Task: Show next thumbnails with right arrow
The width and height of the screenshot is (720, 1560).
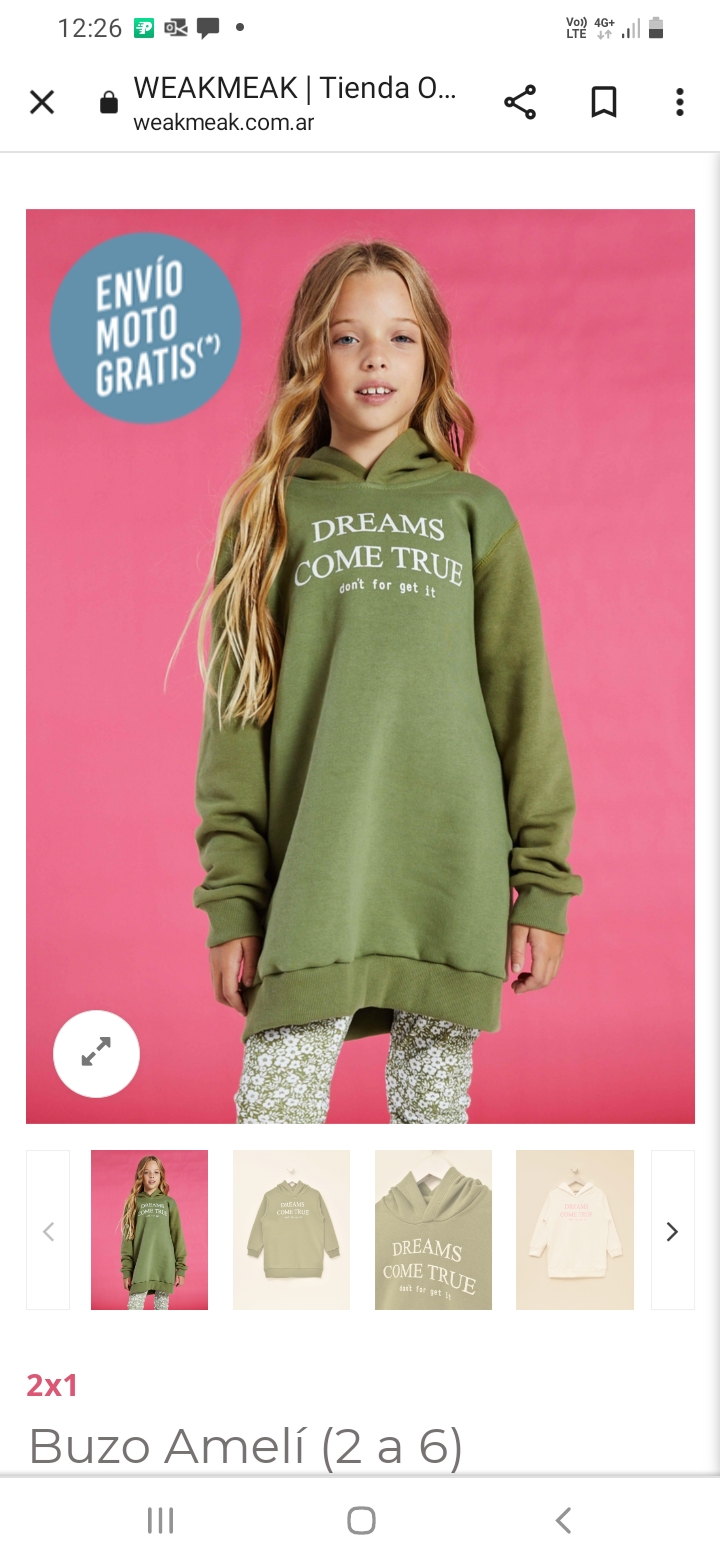Action: [x=672, y=1231]
